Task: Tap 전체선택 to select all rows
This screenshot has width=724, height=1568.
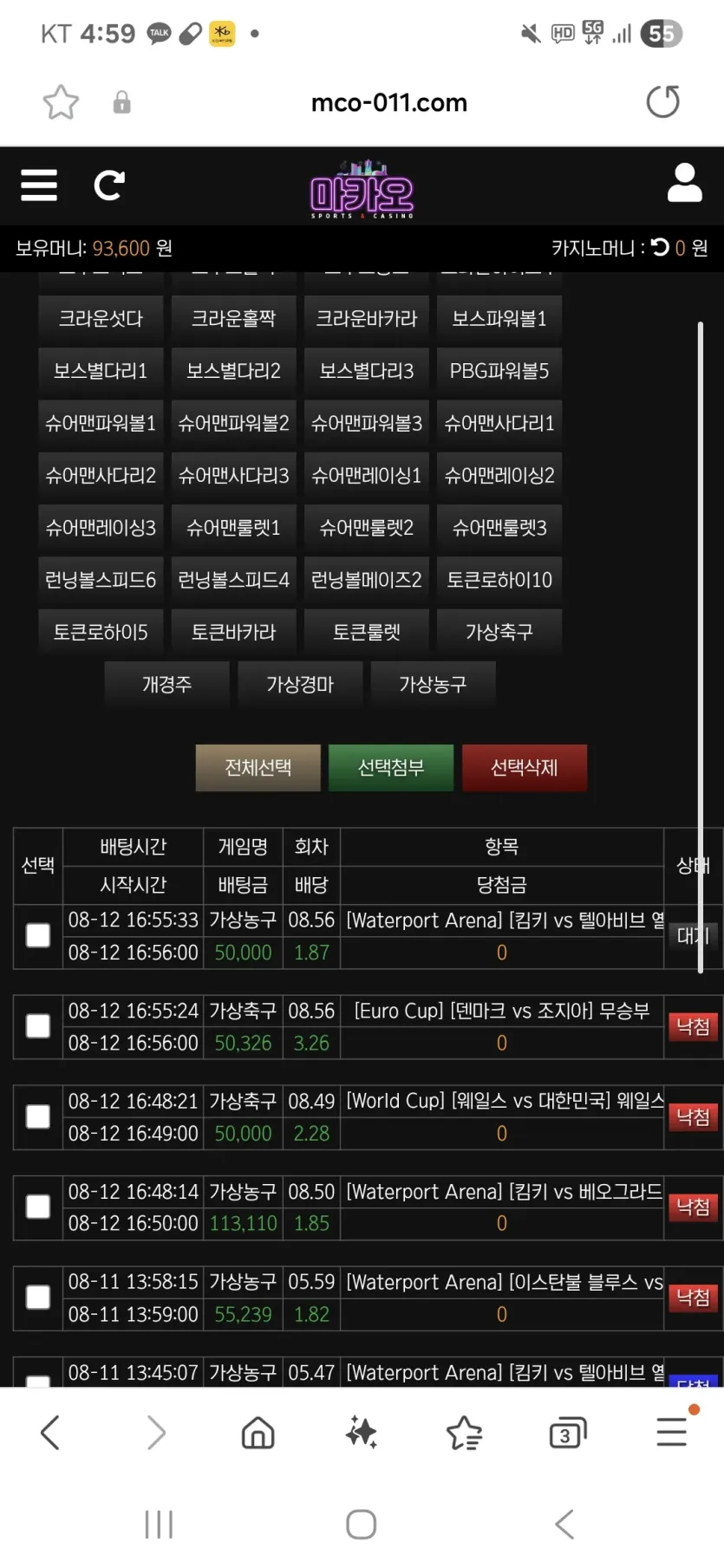Action: pos(258,767)
